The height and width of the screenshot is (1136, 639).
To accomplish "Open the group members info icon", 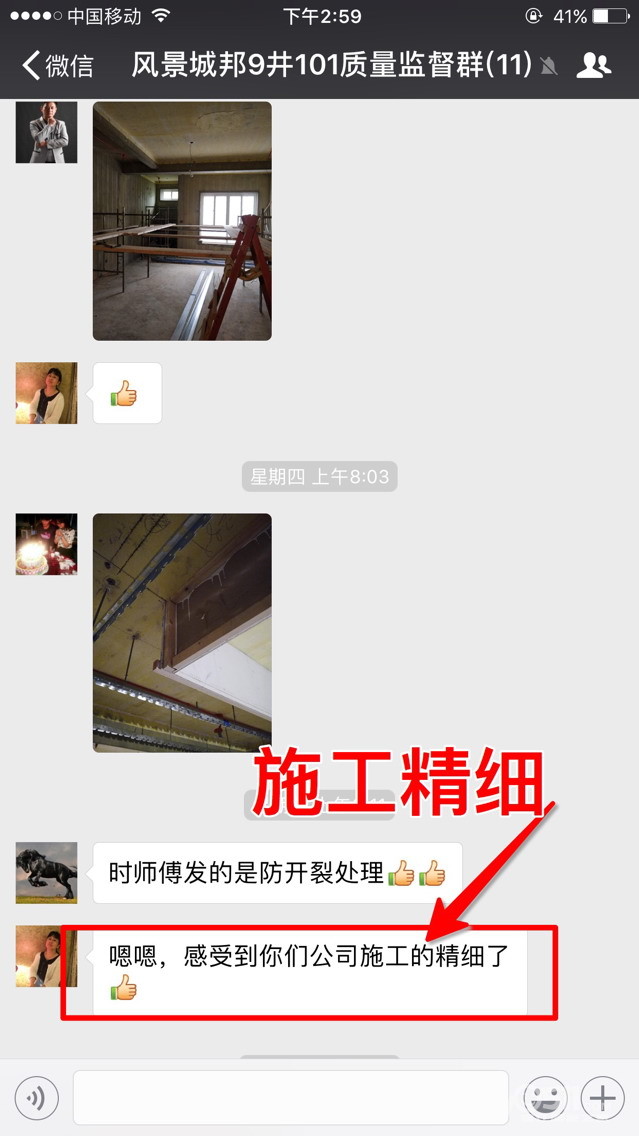I will (594, 66).
